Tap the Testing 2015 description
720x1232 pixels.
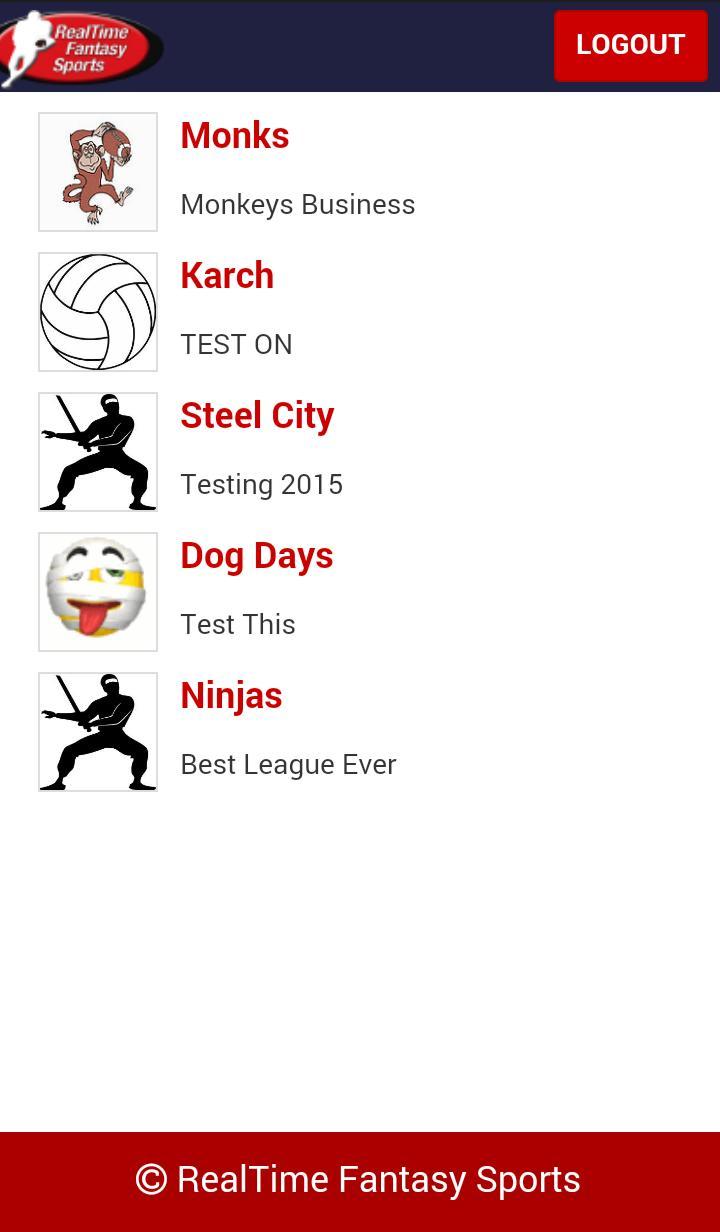click(261, 484)
